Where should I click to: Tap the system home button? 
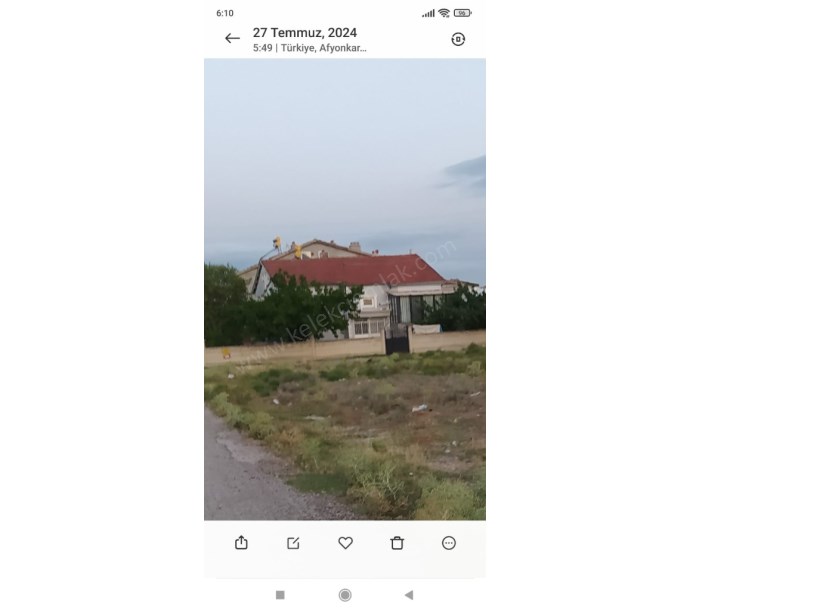pyautogui.click(x=345, y=595)
